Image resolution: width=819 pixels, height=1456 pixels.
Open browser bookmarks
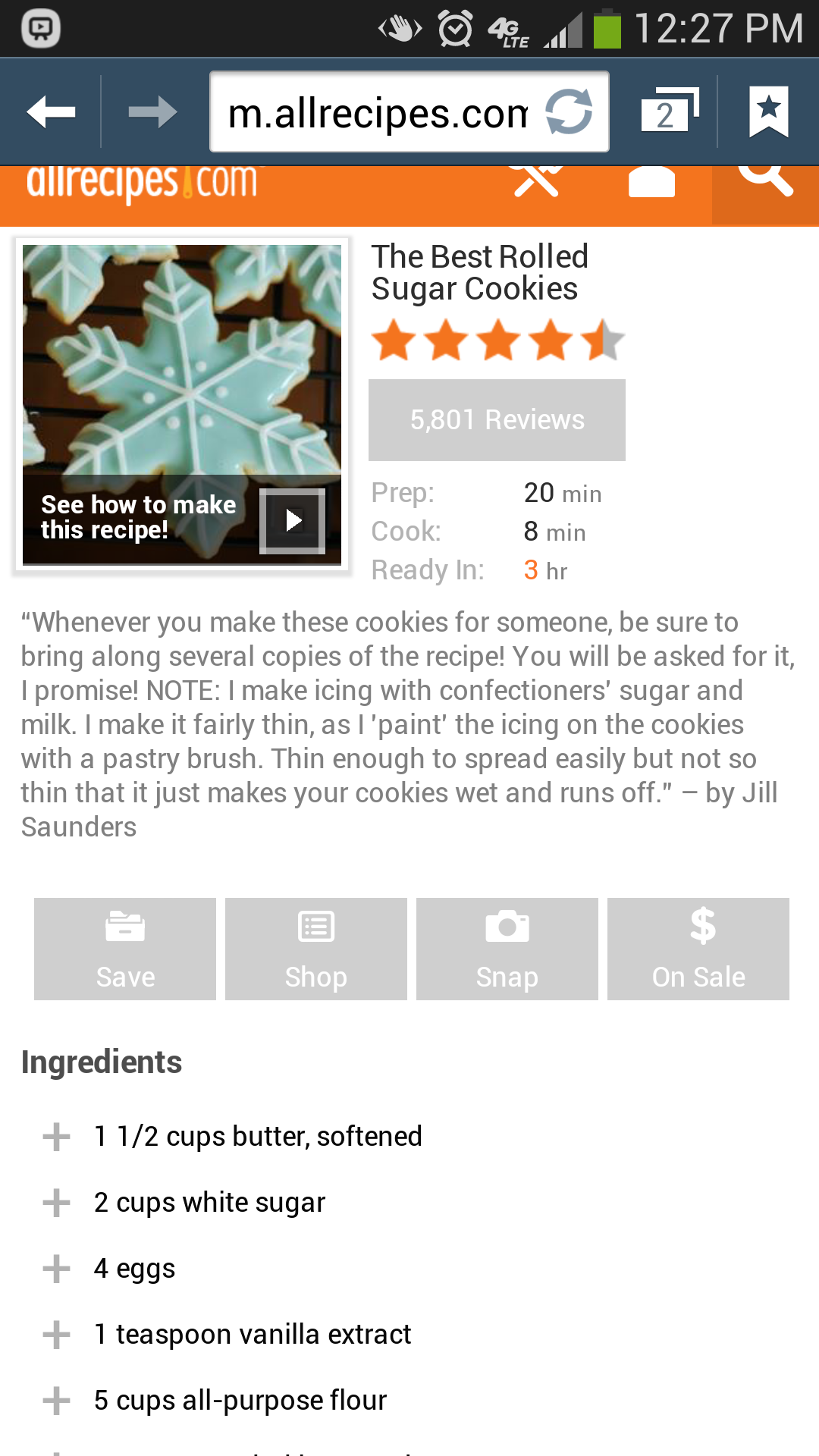(x=768, y=112)
